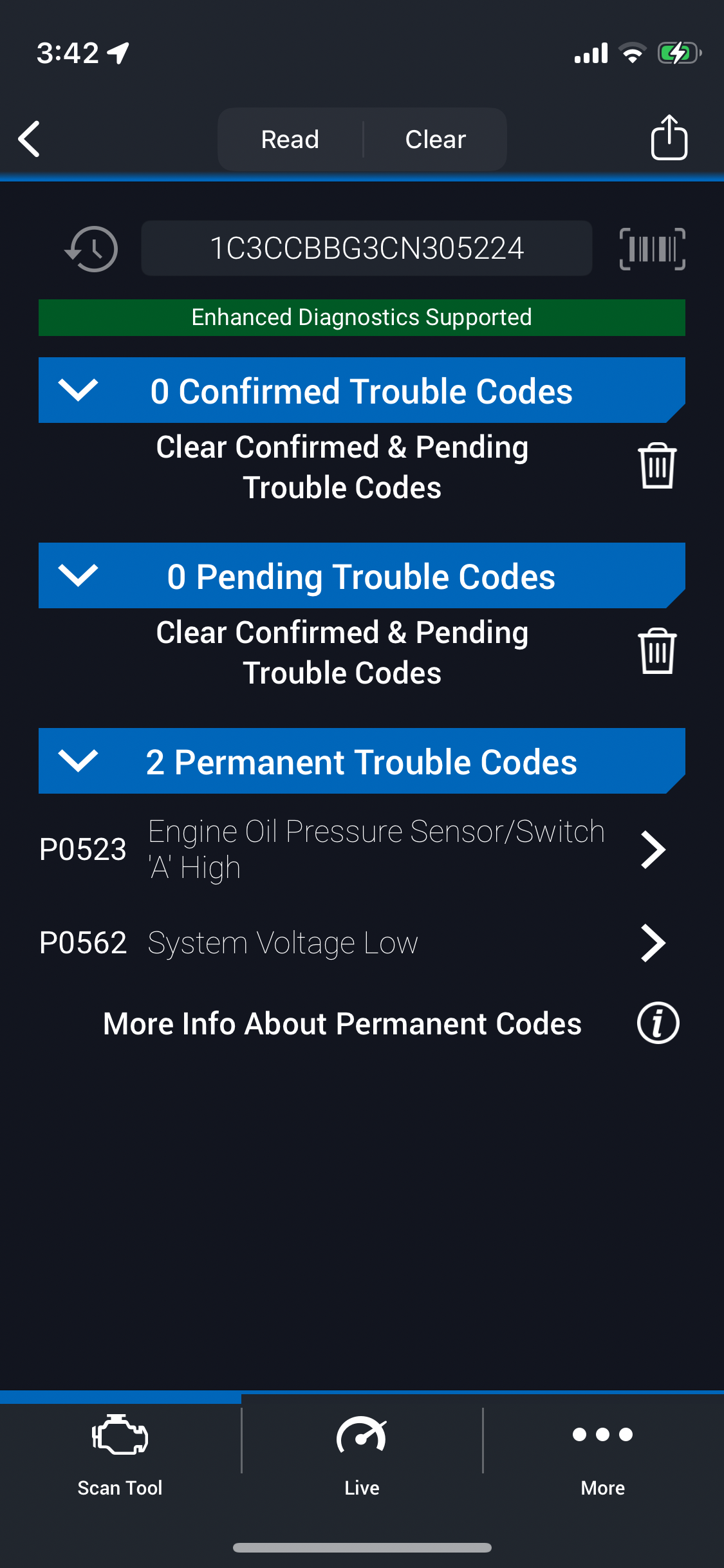Tap trash icon under Pending Trouble Codes
This screenshot has width=724, height=1568.
tap(657, 651)
